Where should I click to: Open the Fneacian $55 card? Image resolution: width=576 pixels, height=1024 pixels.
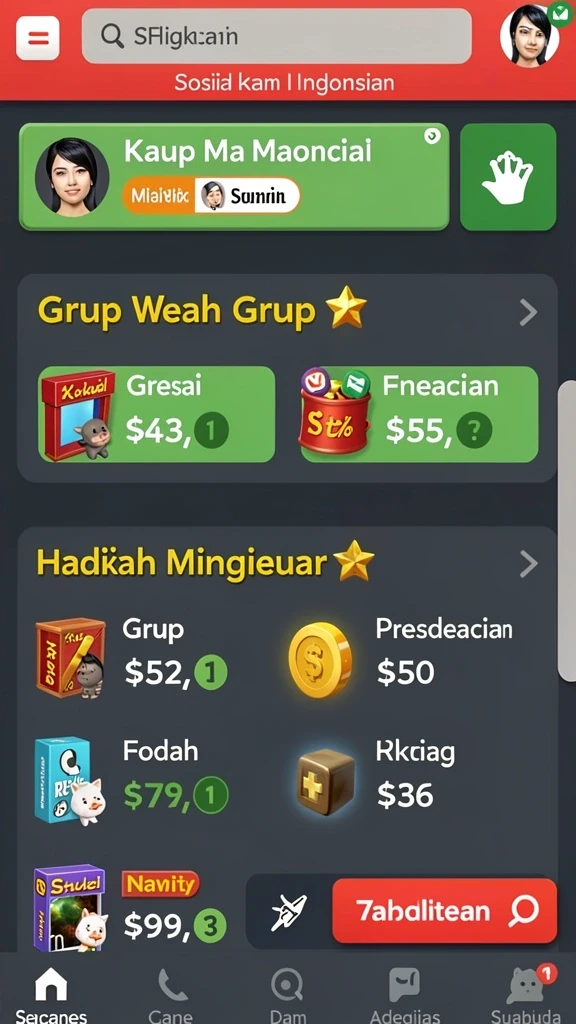pyautogui.click(x=419, y=414)
